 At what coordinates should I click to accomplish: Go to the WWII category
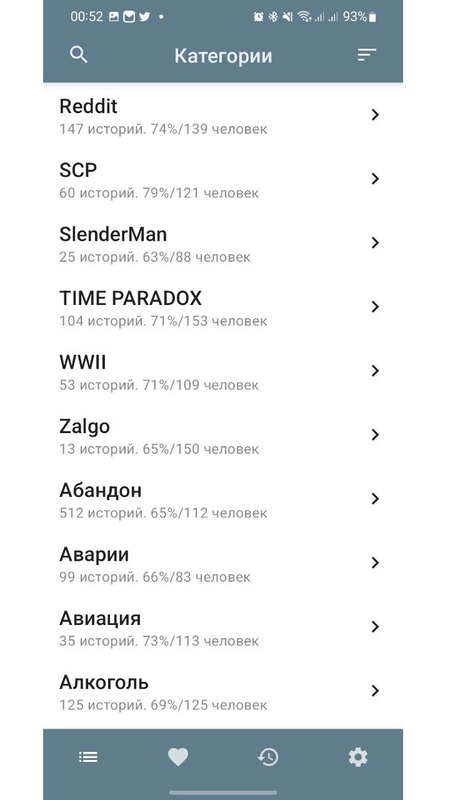pos(223,371)
